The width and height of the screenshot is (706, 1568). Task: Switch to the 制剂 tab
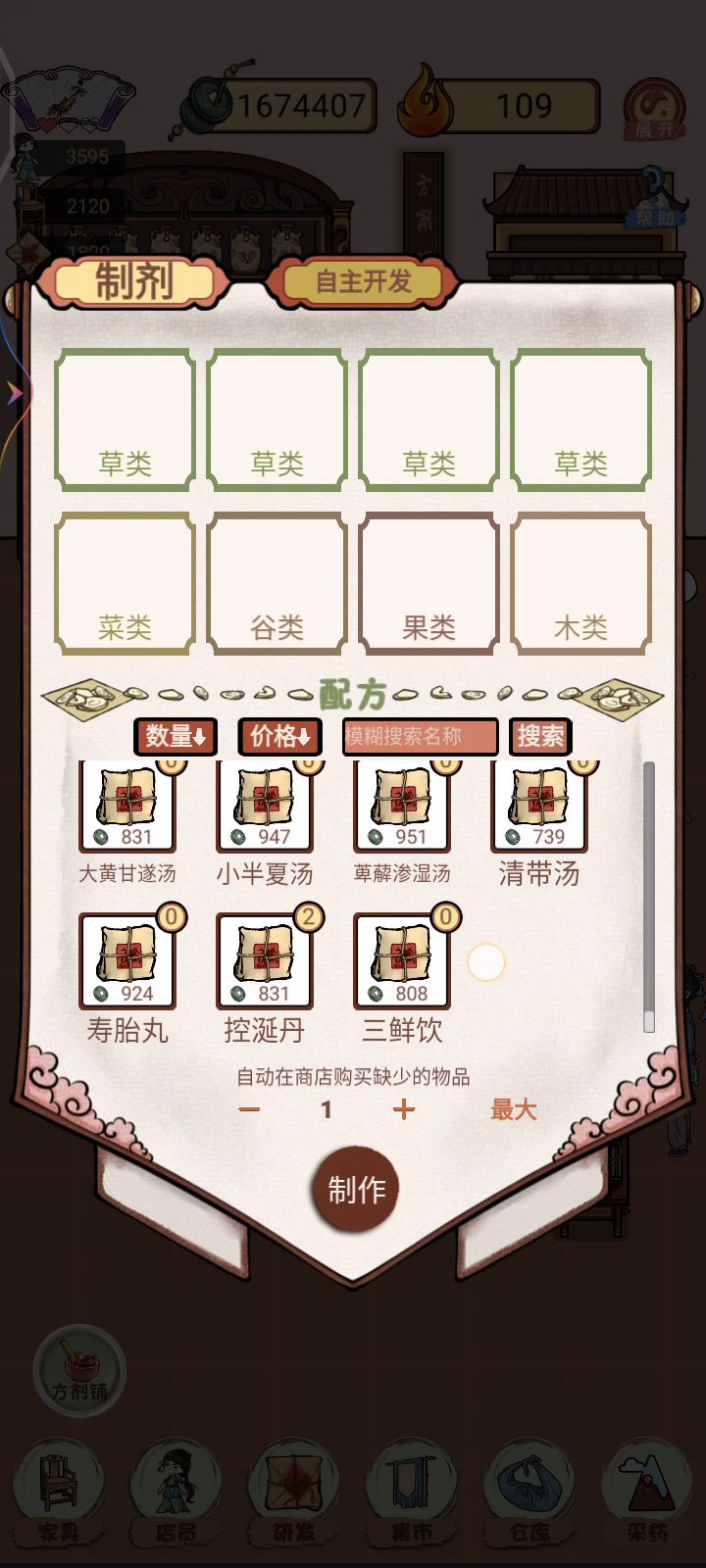point(134,281)
